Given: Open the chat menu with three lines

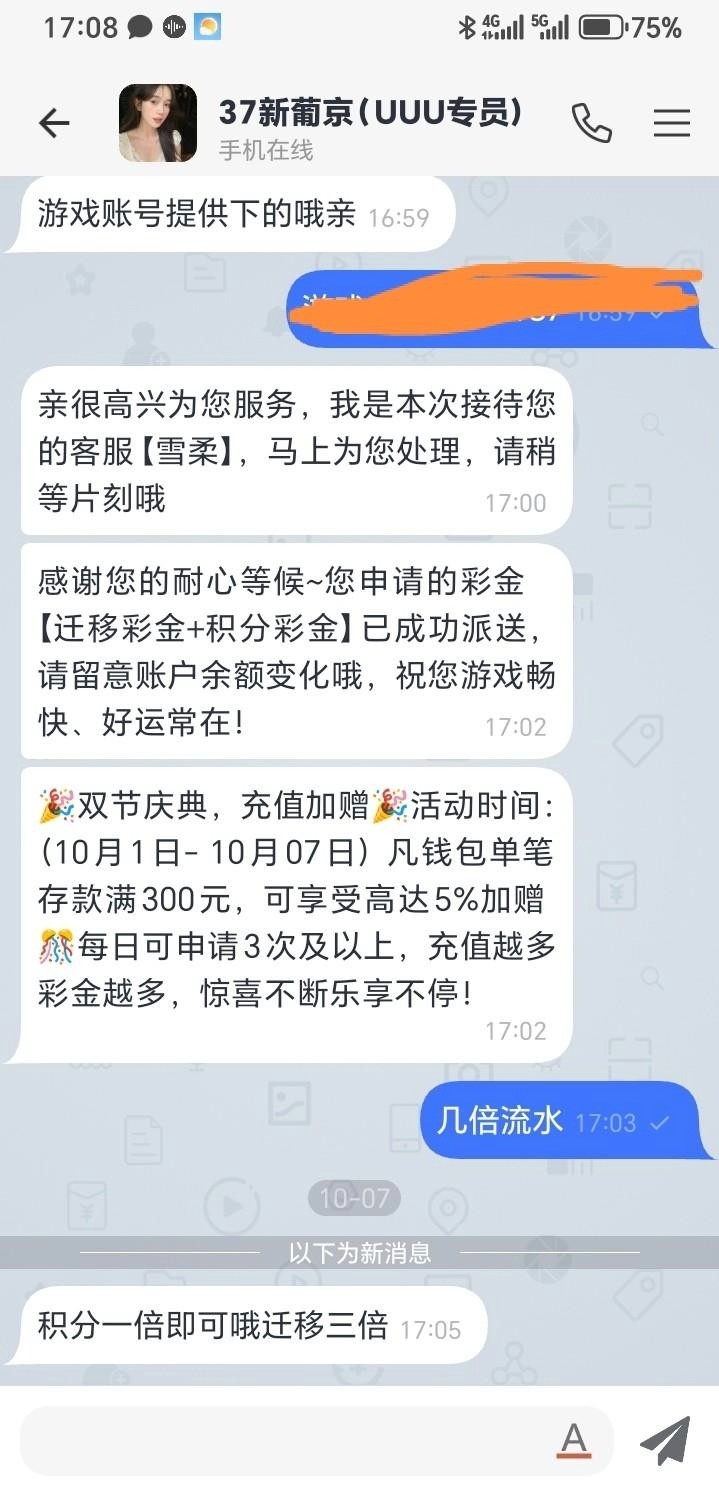Looking at the screenshot, I should (672, 123).
